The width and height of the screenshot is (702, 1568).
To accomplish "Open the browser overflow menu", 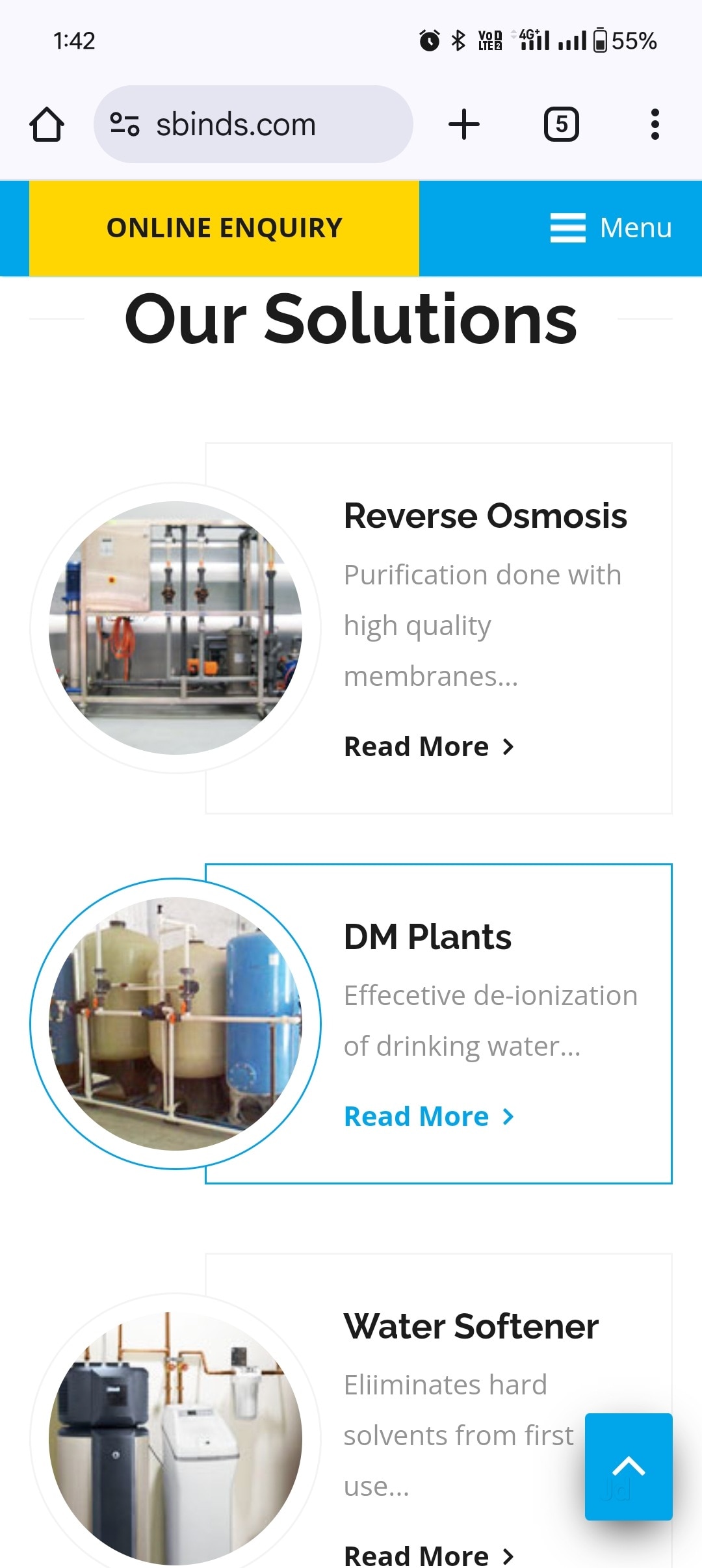I will (655, 124).
